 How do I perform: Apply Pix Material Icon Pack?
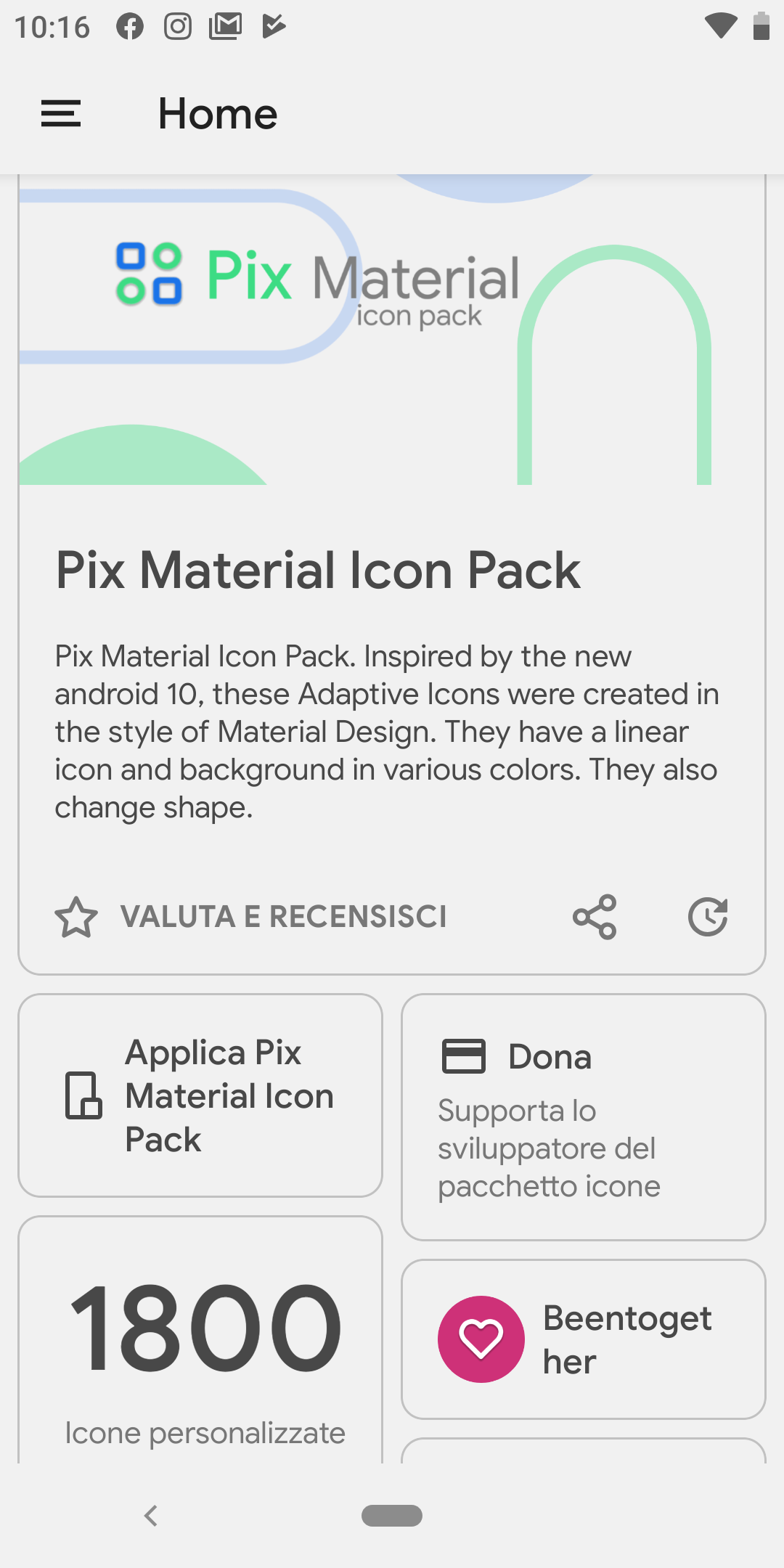[200, 1095]
